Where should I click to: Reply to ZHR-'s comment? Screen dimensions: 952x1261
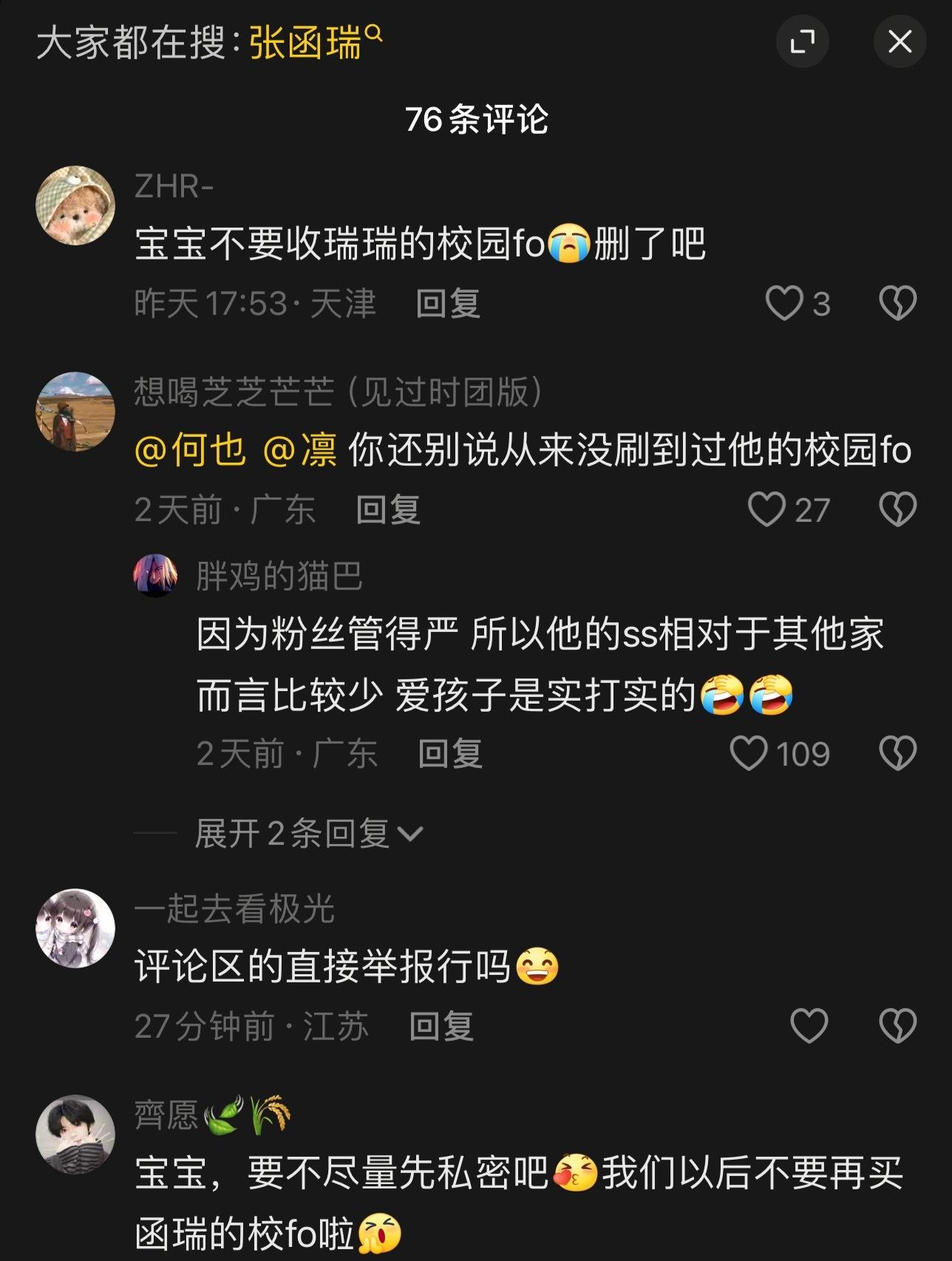(448, 303)
